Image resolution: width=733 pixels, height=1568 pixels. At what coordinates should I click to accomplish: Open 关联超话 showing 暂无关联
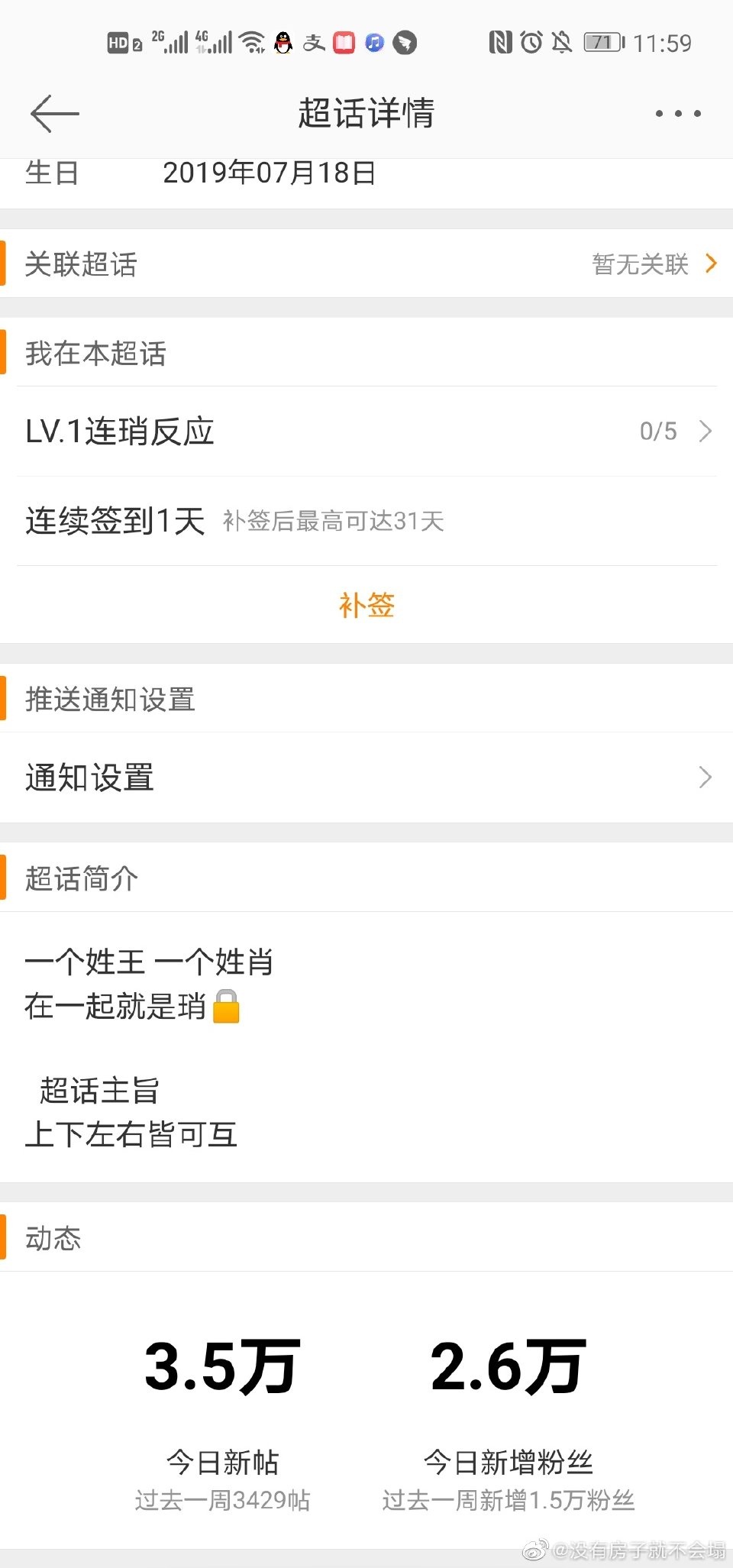point(366,263)
